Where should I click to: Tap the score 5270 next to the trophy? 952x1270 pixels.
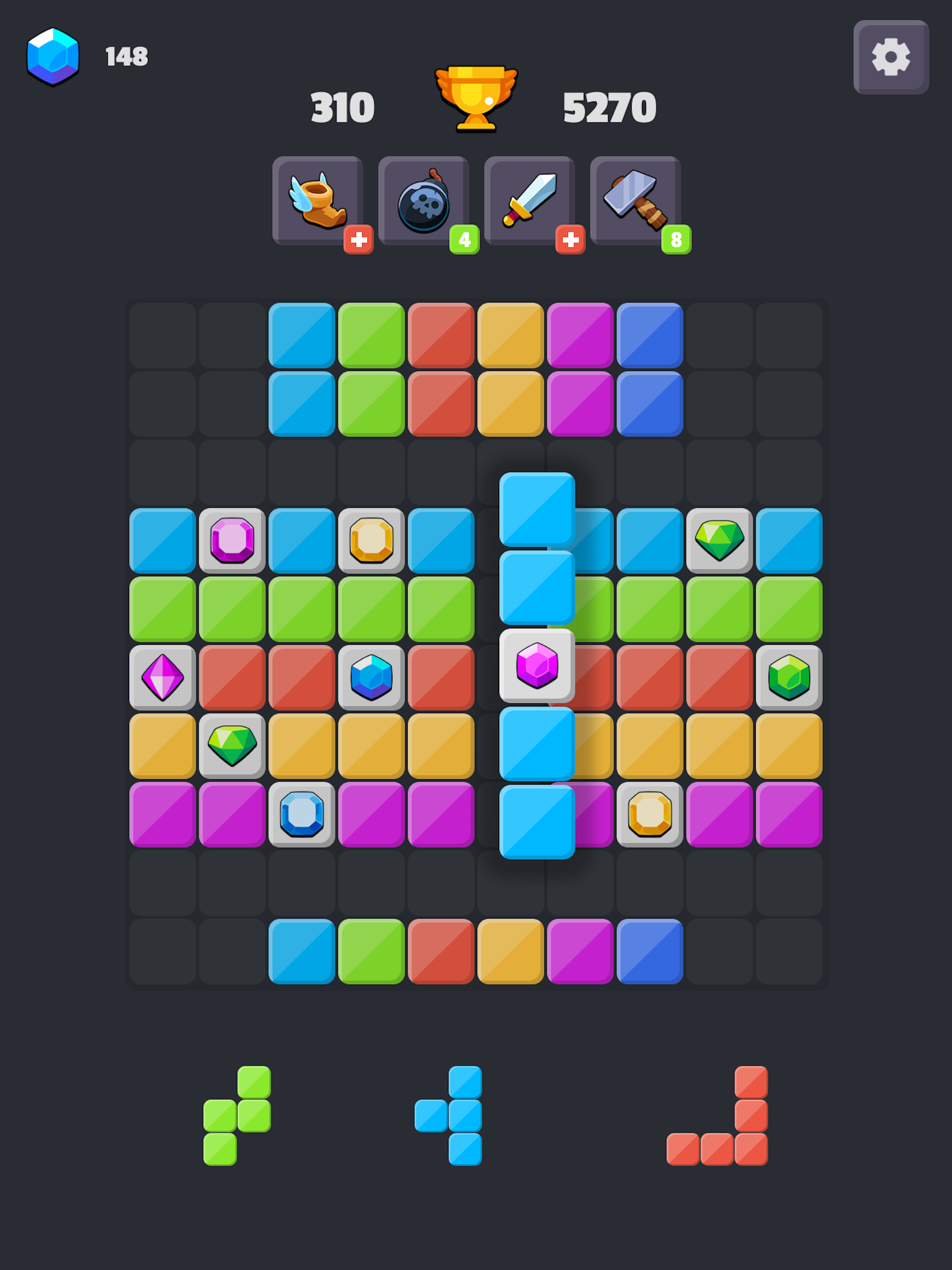610,105
